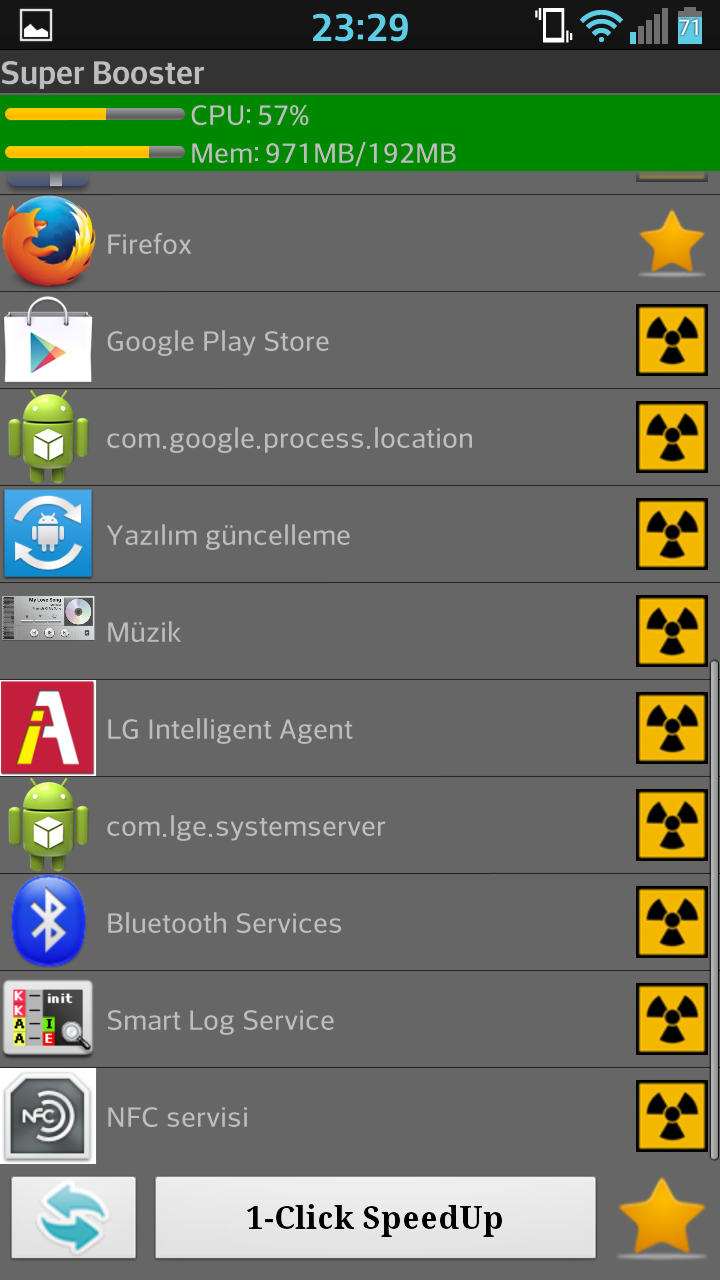Kill com.lge.systemserver using its hazard icon

click(672, 825)
